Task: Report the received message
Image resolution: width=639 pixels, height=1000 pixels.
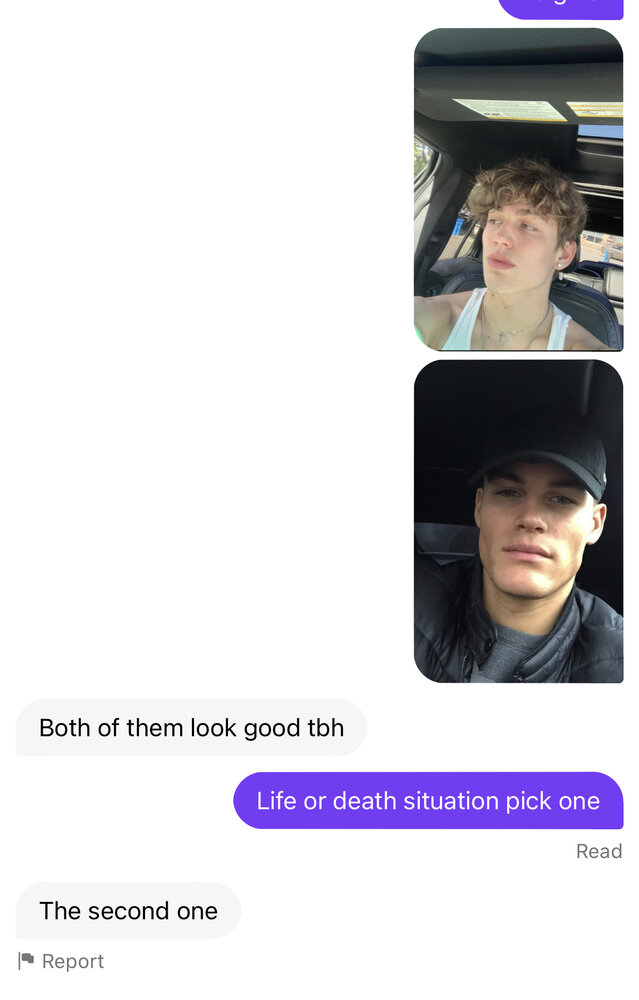Action: tap(62, 961)
